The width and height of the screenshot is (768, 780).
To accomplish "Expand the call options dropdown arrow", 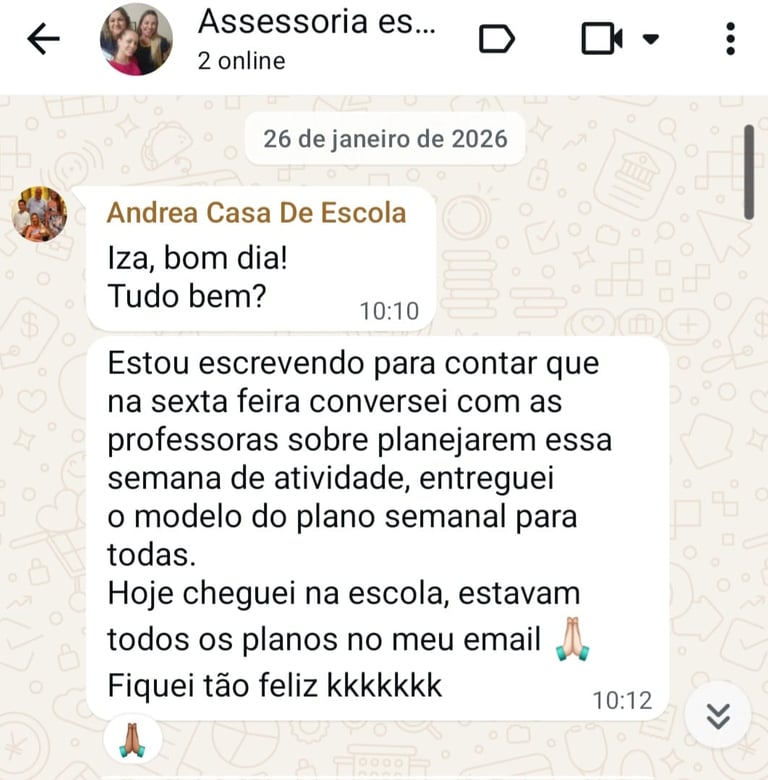I will pyautogui.click(x=651, y=39).
